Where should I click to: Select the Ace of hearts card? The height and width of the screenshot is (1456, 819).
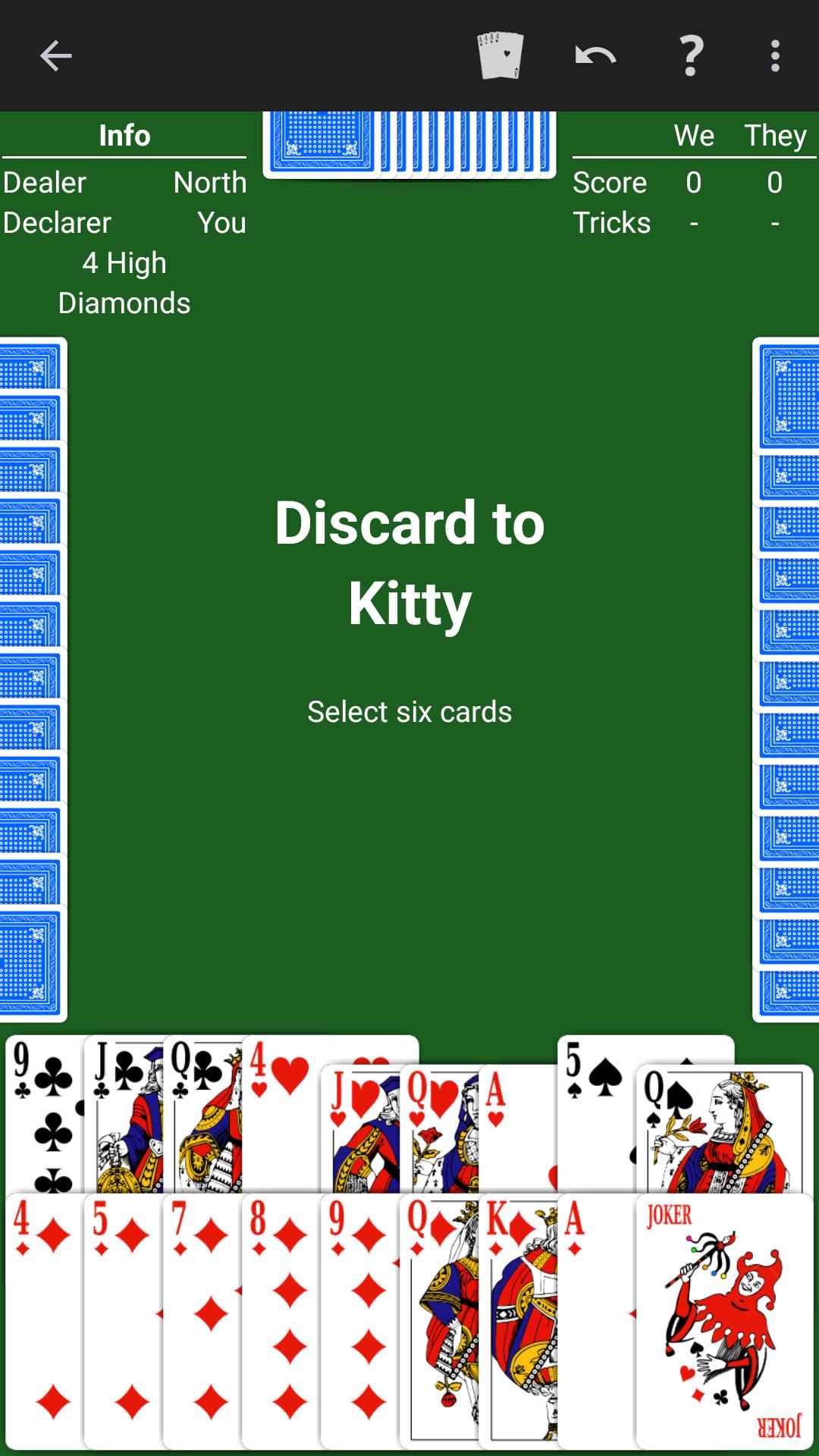tap(518, 1128)
